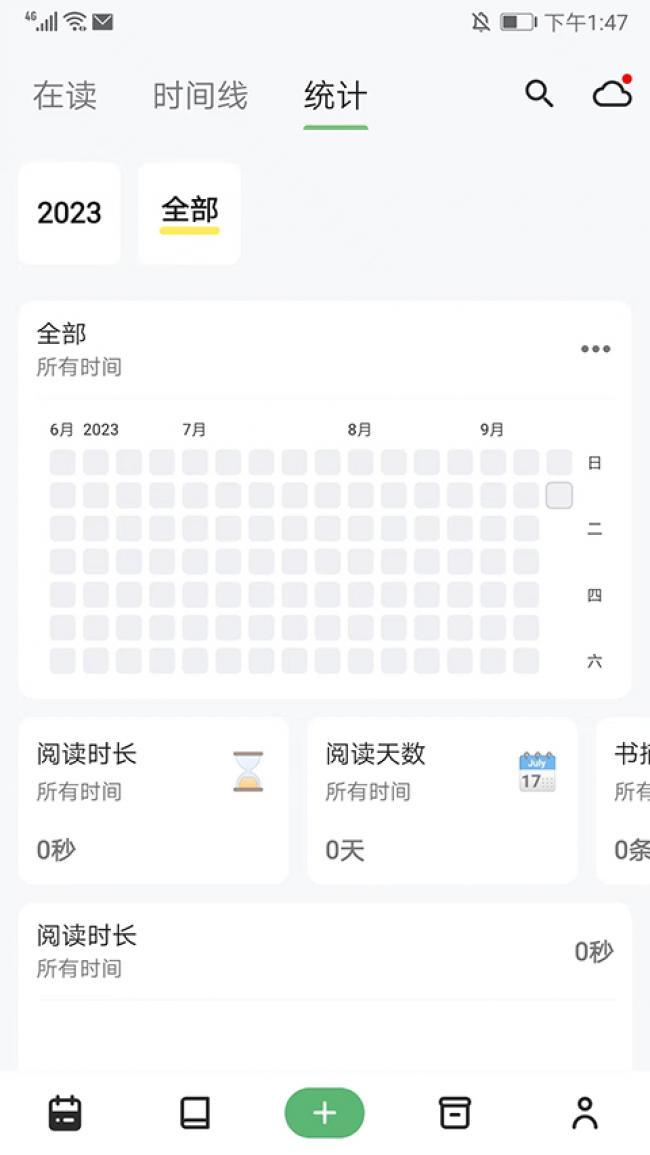Open the three-dot menu on 全部 card
This screenshot has height=1155, width=650.
595,349
